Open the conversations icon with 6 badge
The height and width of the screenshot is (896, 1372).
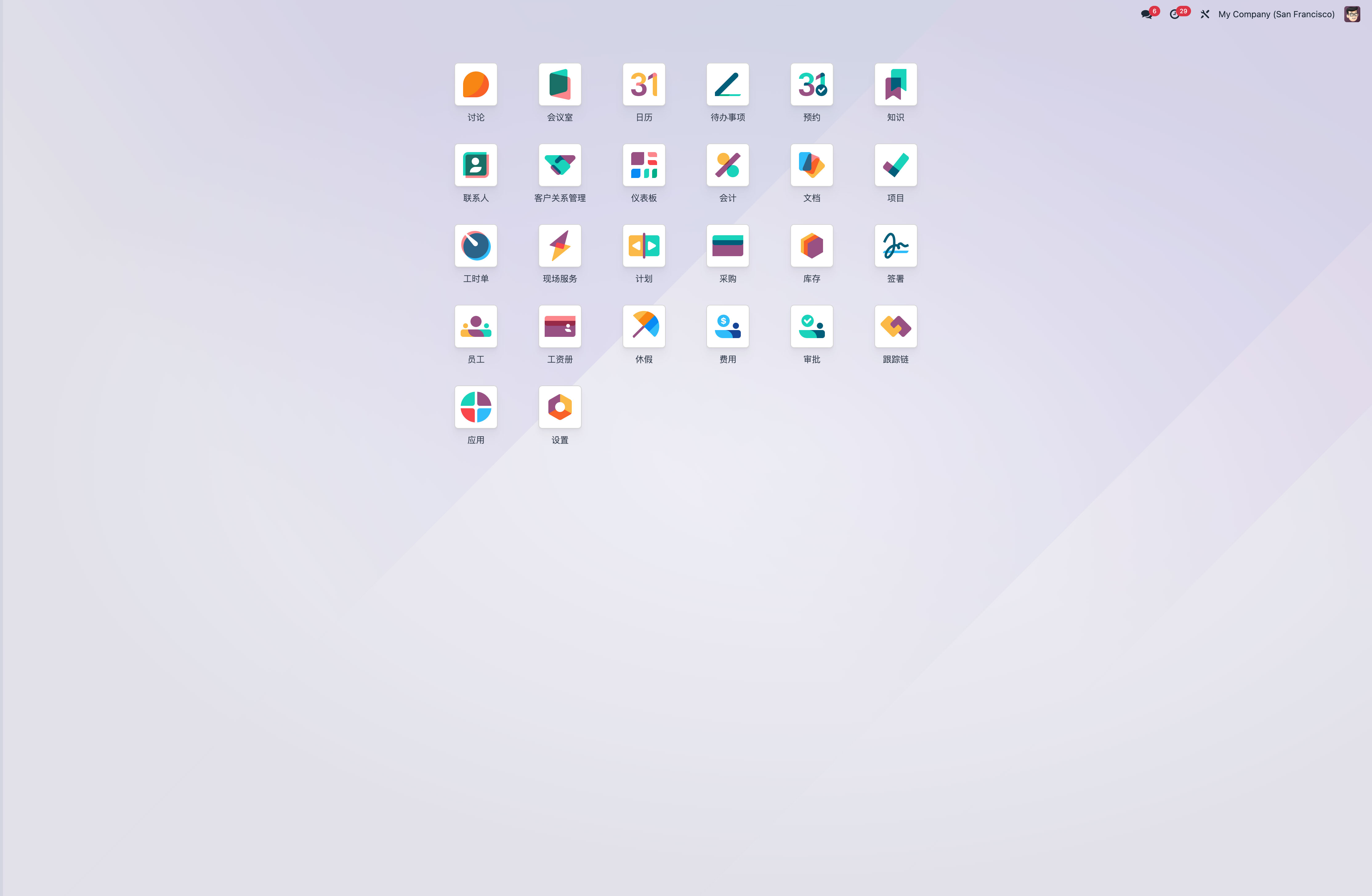(1147, 14)
